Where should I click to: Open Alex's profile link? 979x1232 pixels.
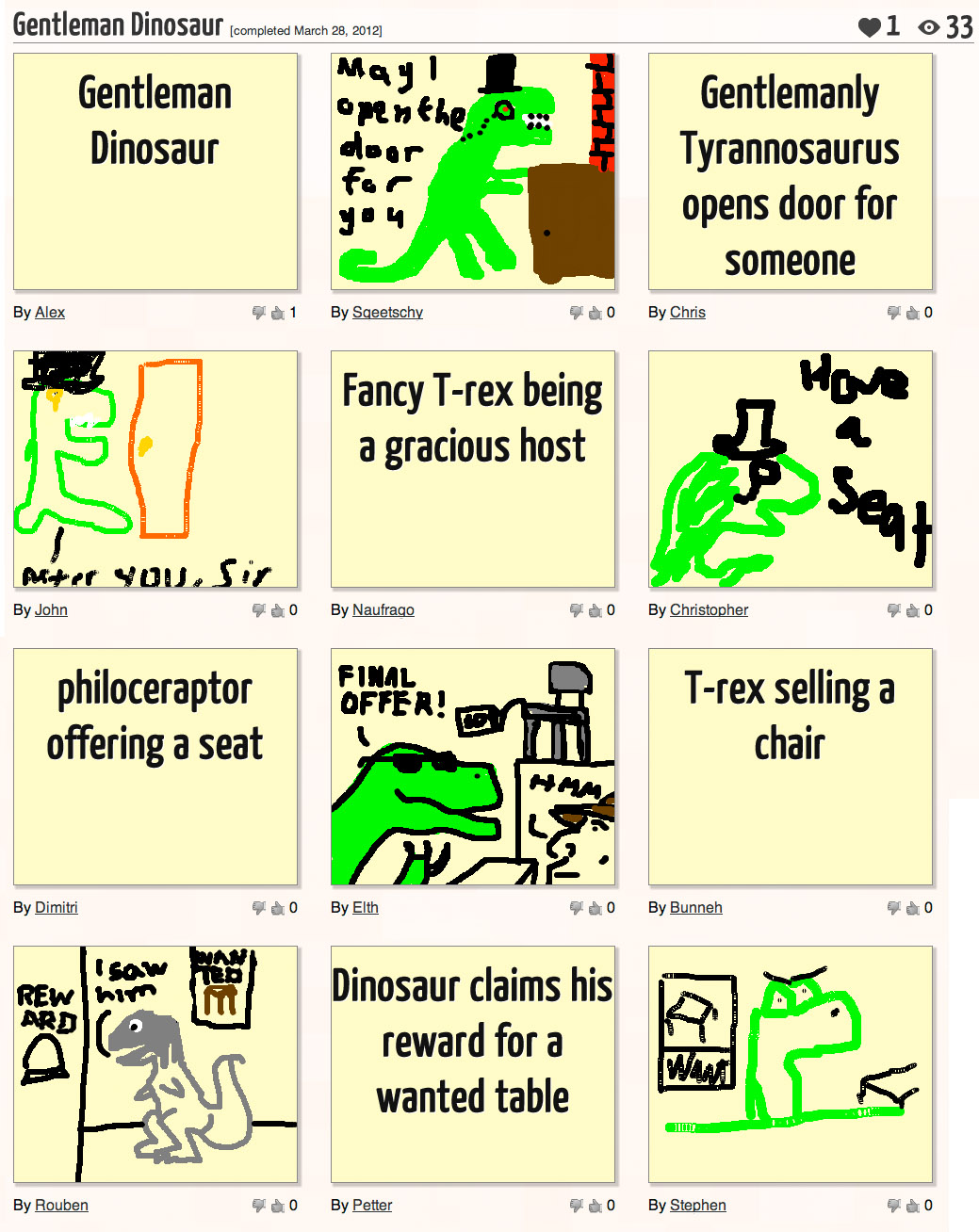click(x=49, y=313)
